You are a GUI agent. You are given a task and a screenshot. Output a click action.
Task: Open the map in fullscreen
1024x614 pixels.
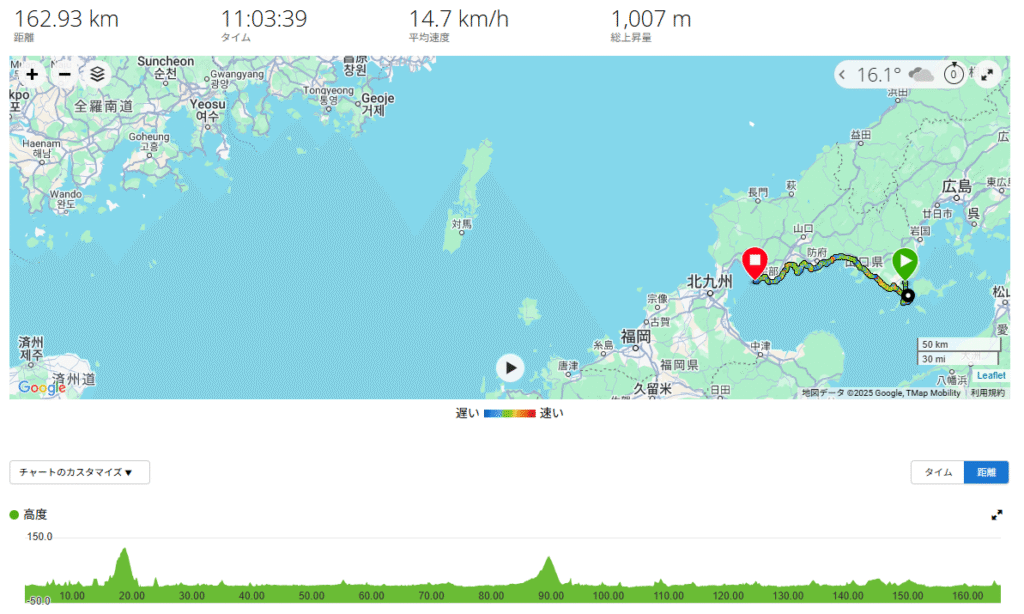tap(987, 75)
